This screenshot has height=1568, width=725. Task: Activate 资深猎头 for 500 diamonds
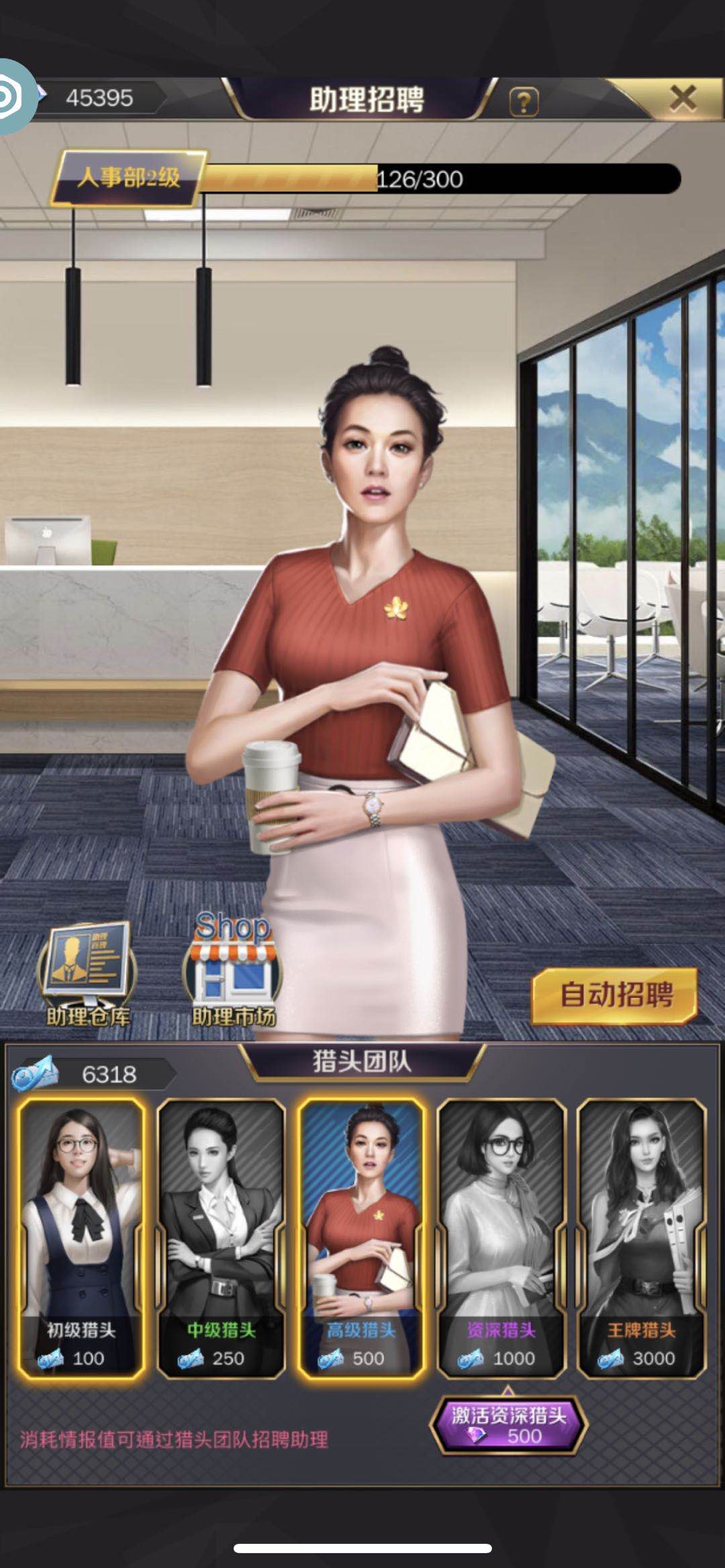508,1424
